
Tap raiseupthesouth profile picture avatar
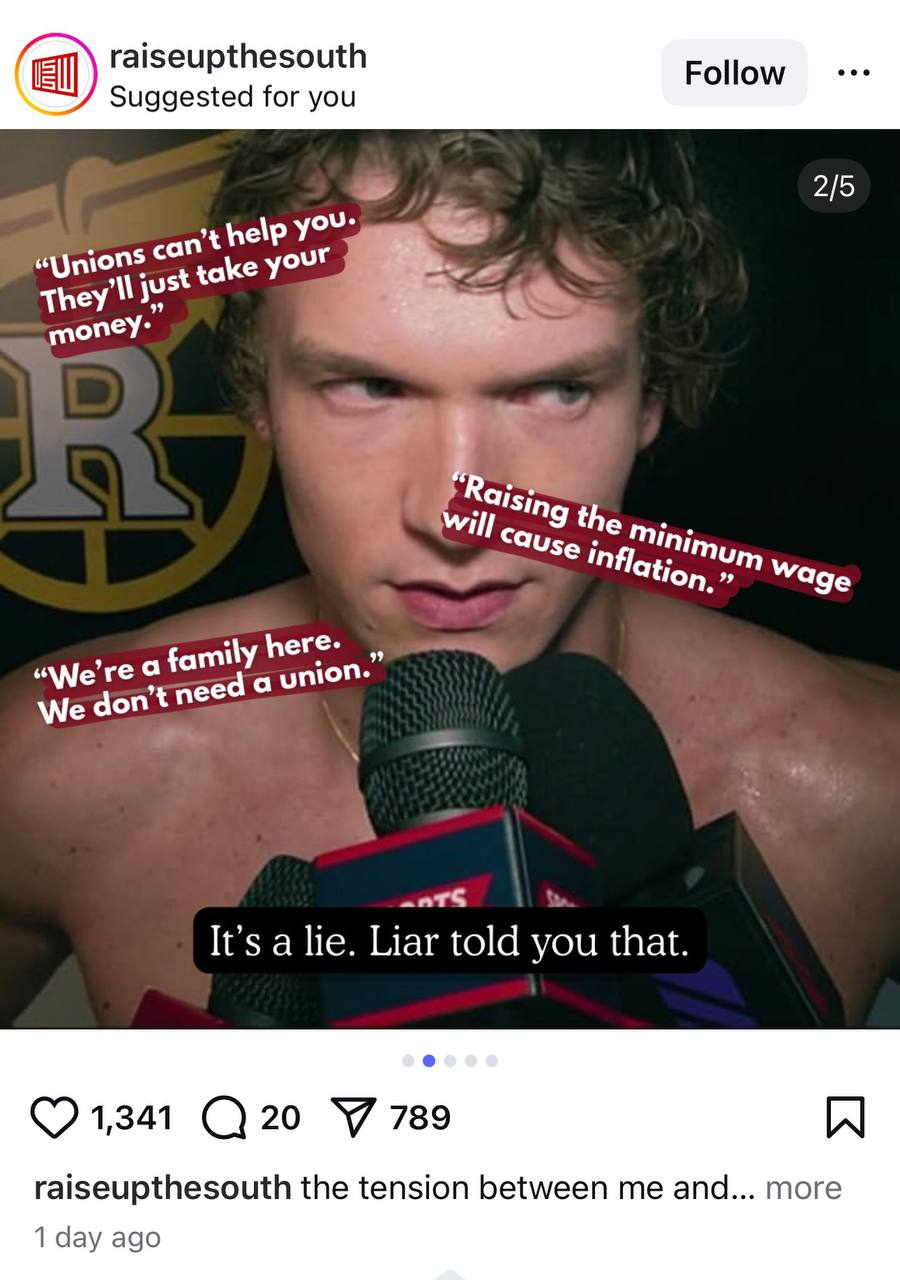[55, 73]
